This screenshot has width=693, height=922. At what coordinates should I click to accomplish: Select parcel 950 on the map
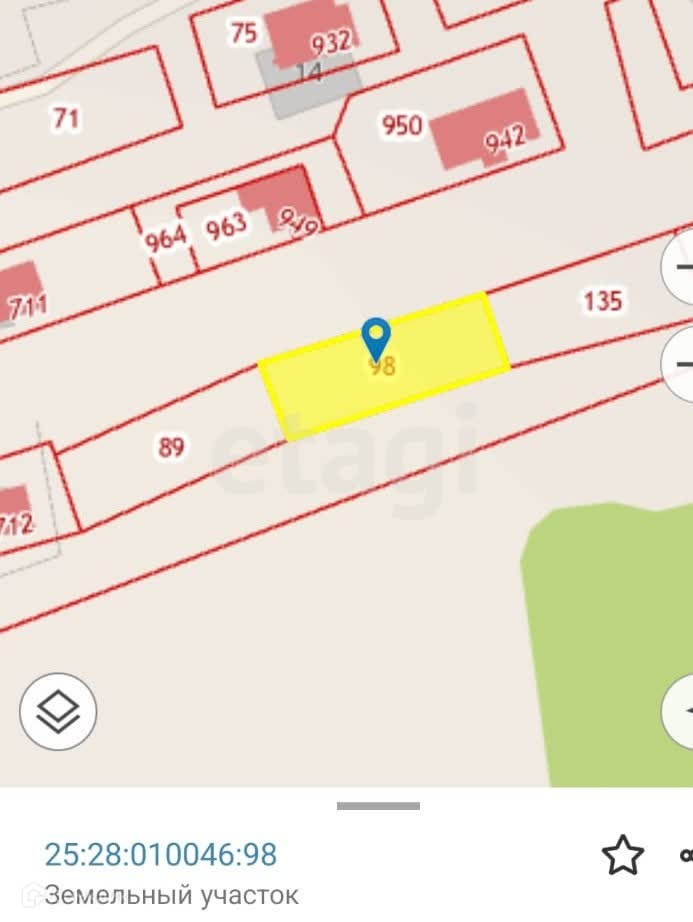[x=402, y=126]
